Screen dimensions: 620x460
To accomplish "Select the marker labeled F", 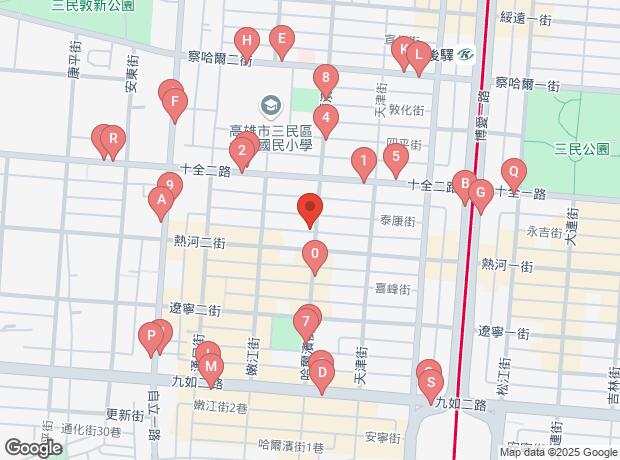I will coord(175,101).
